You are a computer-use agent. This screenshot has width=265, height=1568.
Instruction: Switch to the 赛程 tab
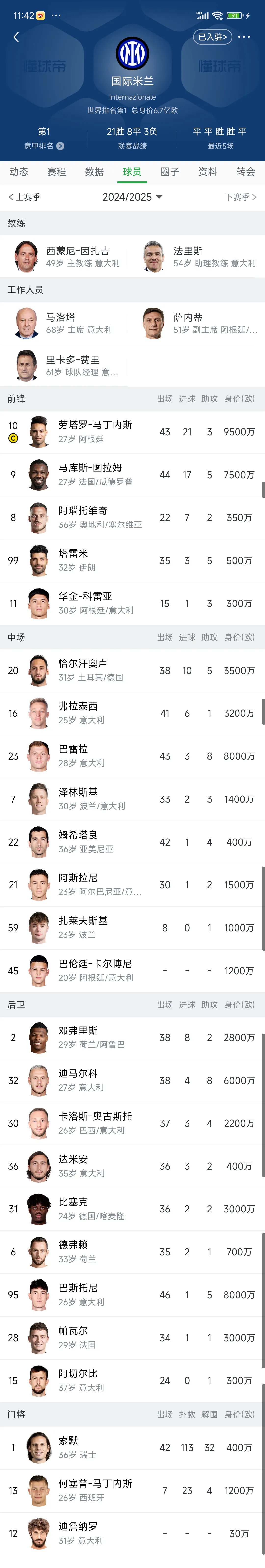(56, 172)
